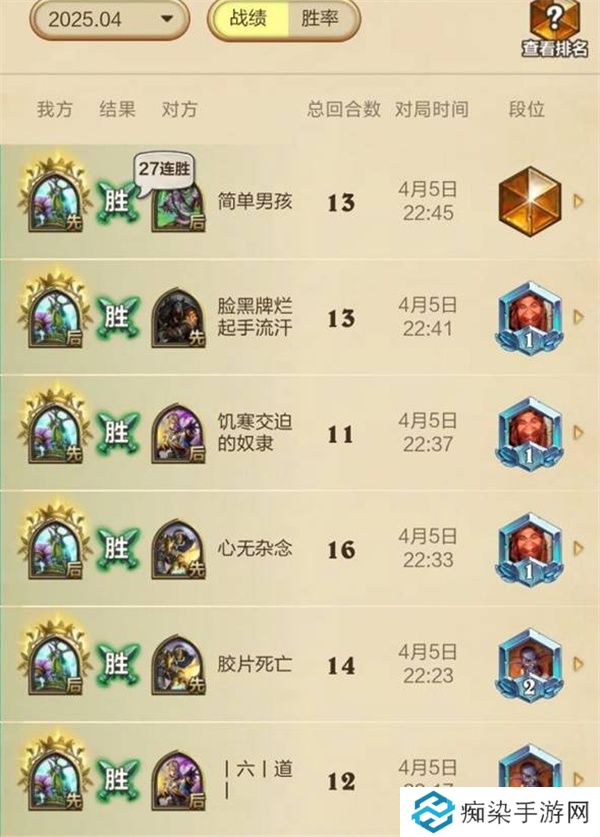Viewport: 600px width, 837px height.
Task: Open the 2025.04 month dropdown
Action: (107, 19)
